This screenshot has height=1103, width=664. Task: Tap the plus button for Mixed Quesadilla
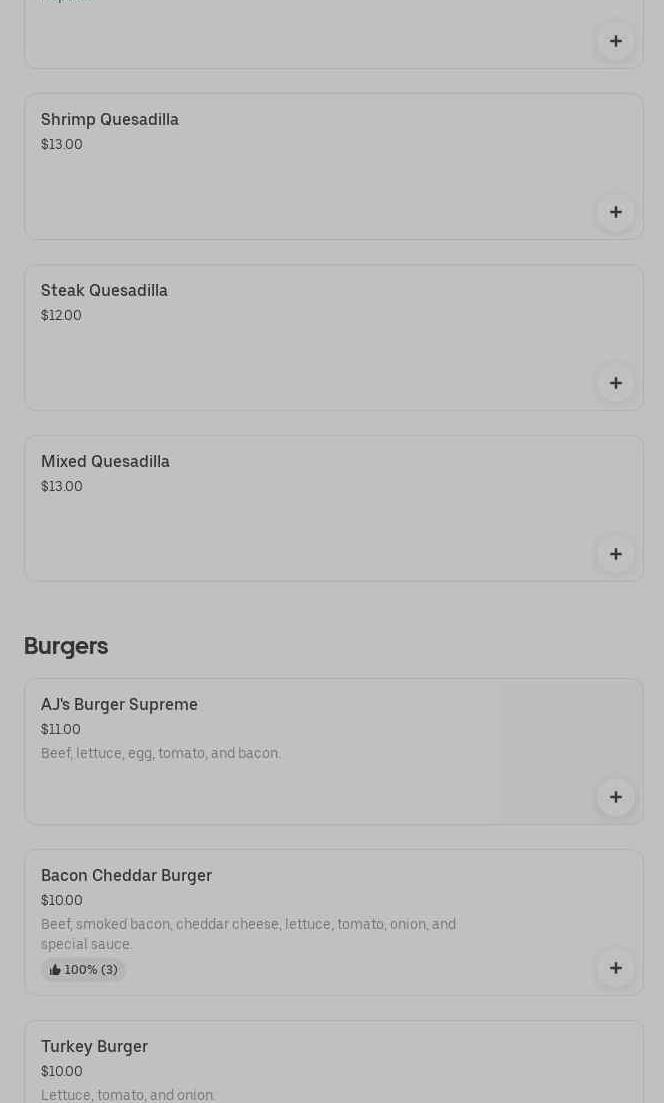(x=615, y=554)
